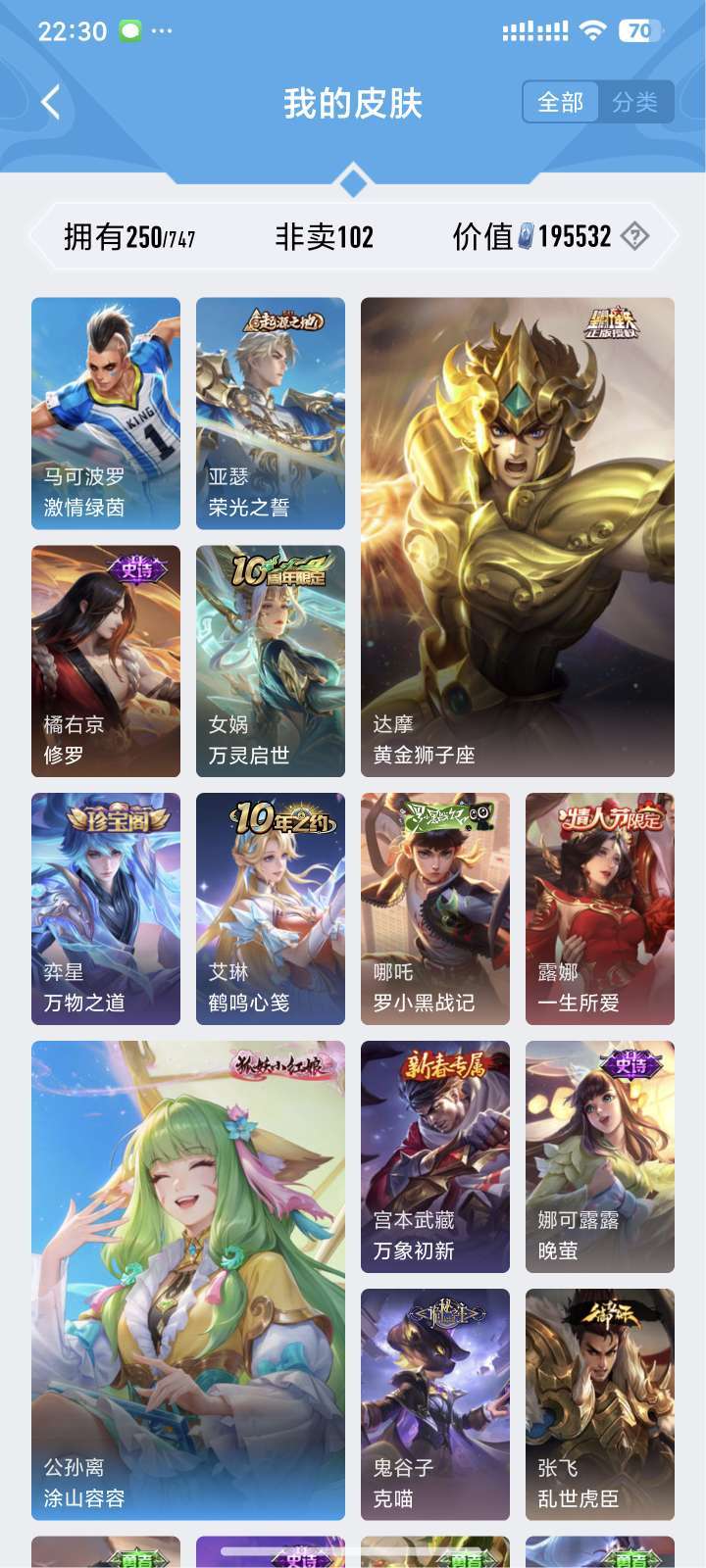Open the value help question icon
This screenshot has height=1568, width=706.
pyautogui.click(x=635, y=236)
